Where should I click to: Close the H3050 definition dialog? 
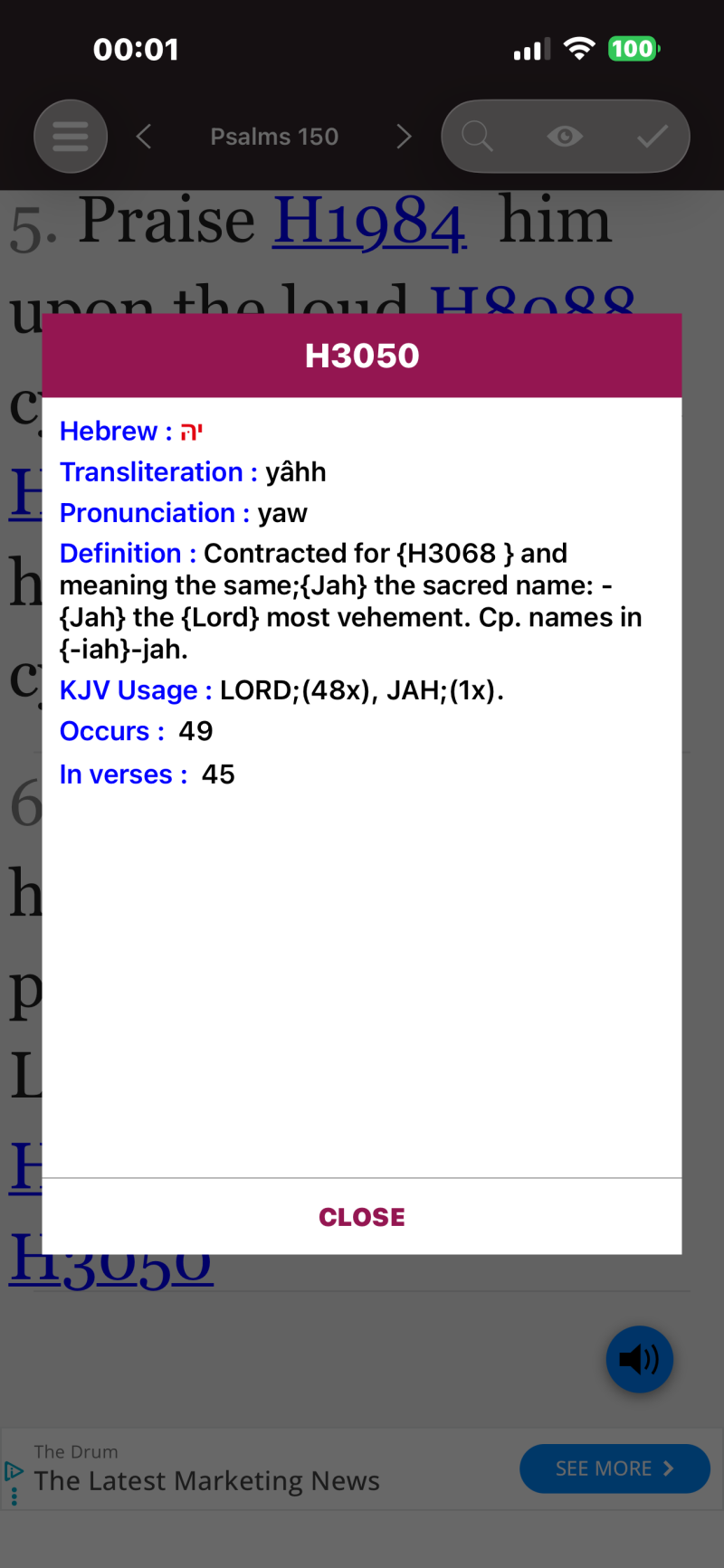pos(362,1217)
